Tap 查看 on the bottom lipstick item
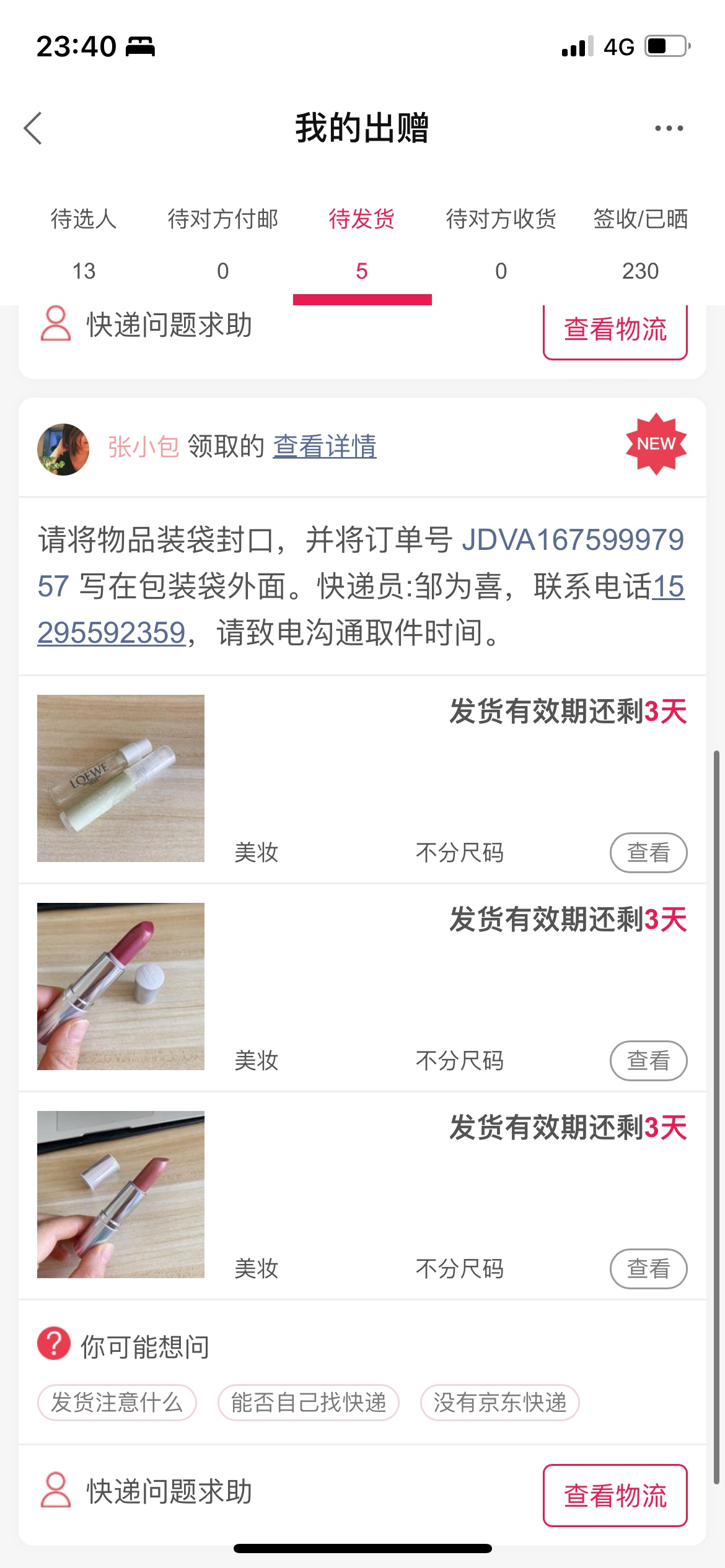The height and width of the screenshot is (1568, 725). [x=648, y=1269]
